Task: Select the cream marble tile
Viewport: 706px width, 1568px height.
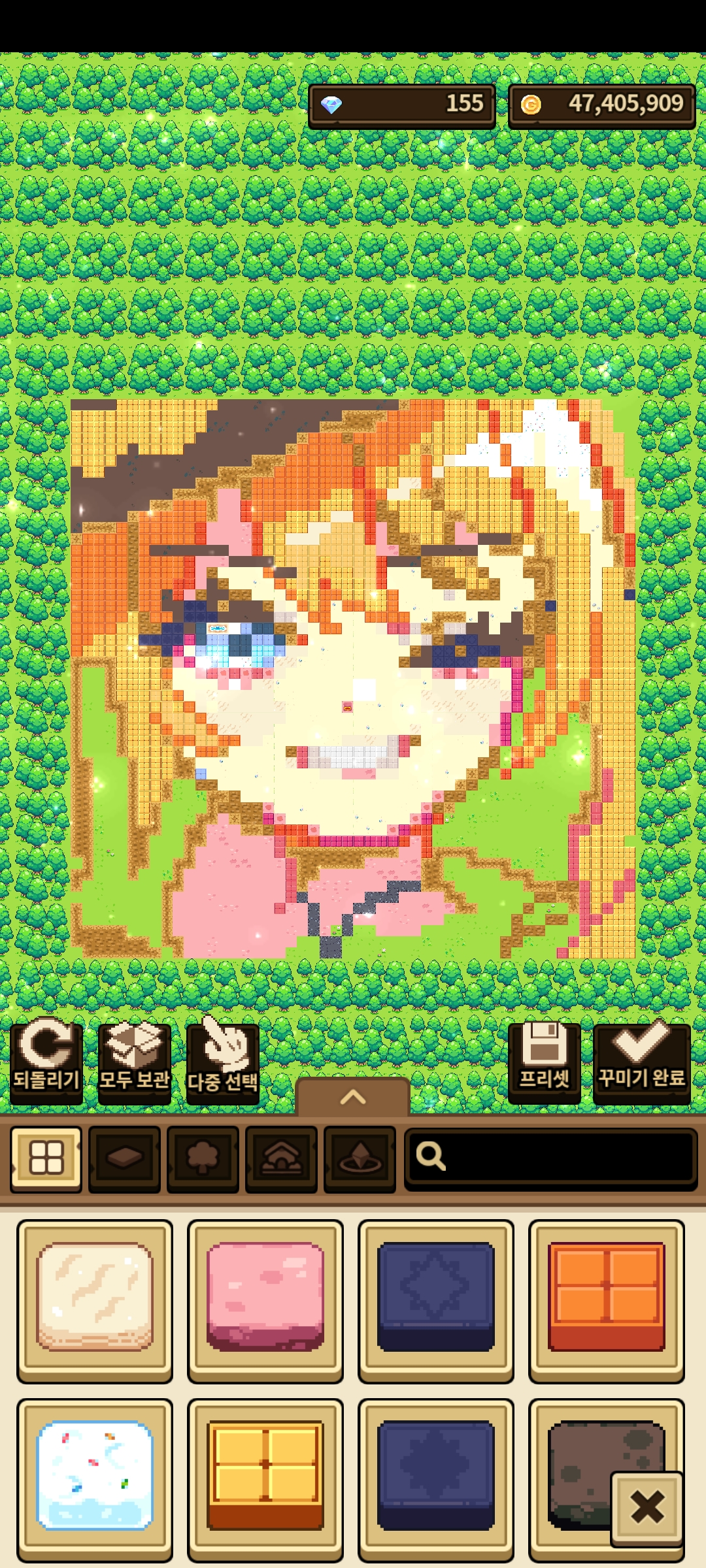Action: [x=95, y=1300]
